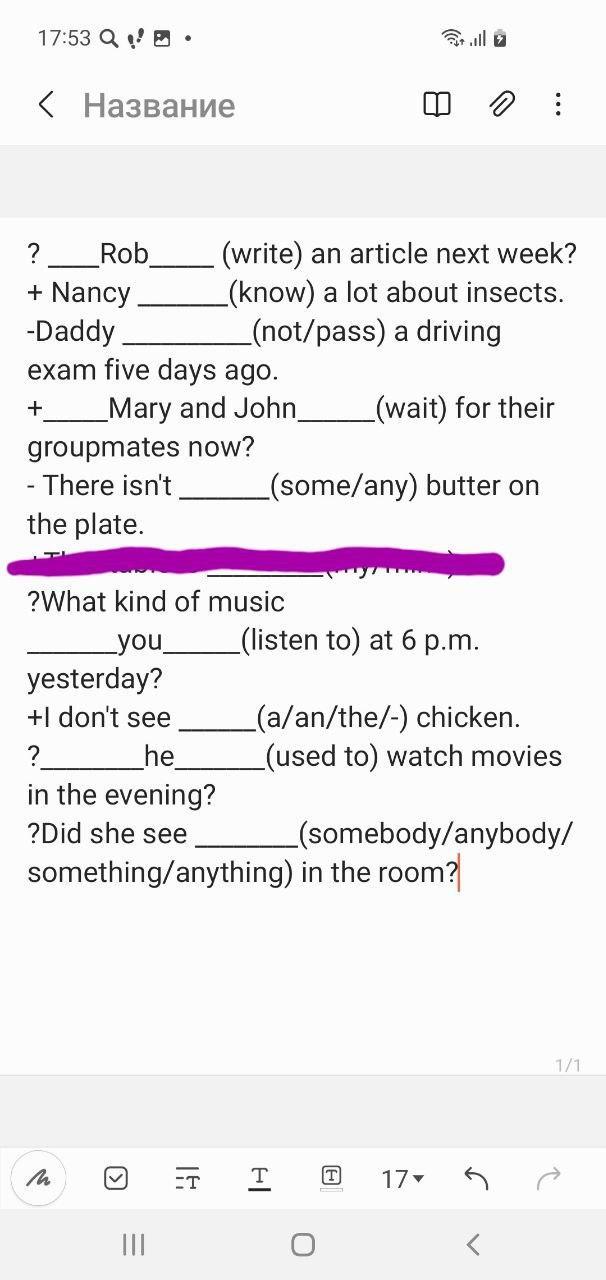Activate the handwriting pen tool
Screen dimensions: 606x1280
tap(38, 1179)
